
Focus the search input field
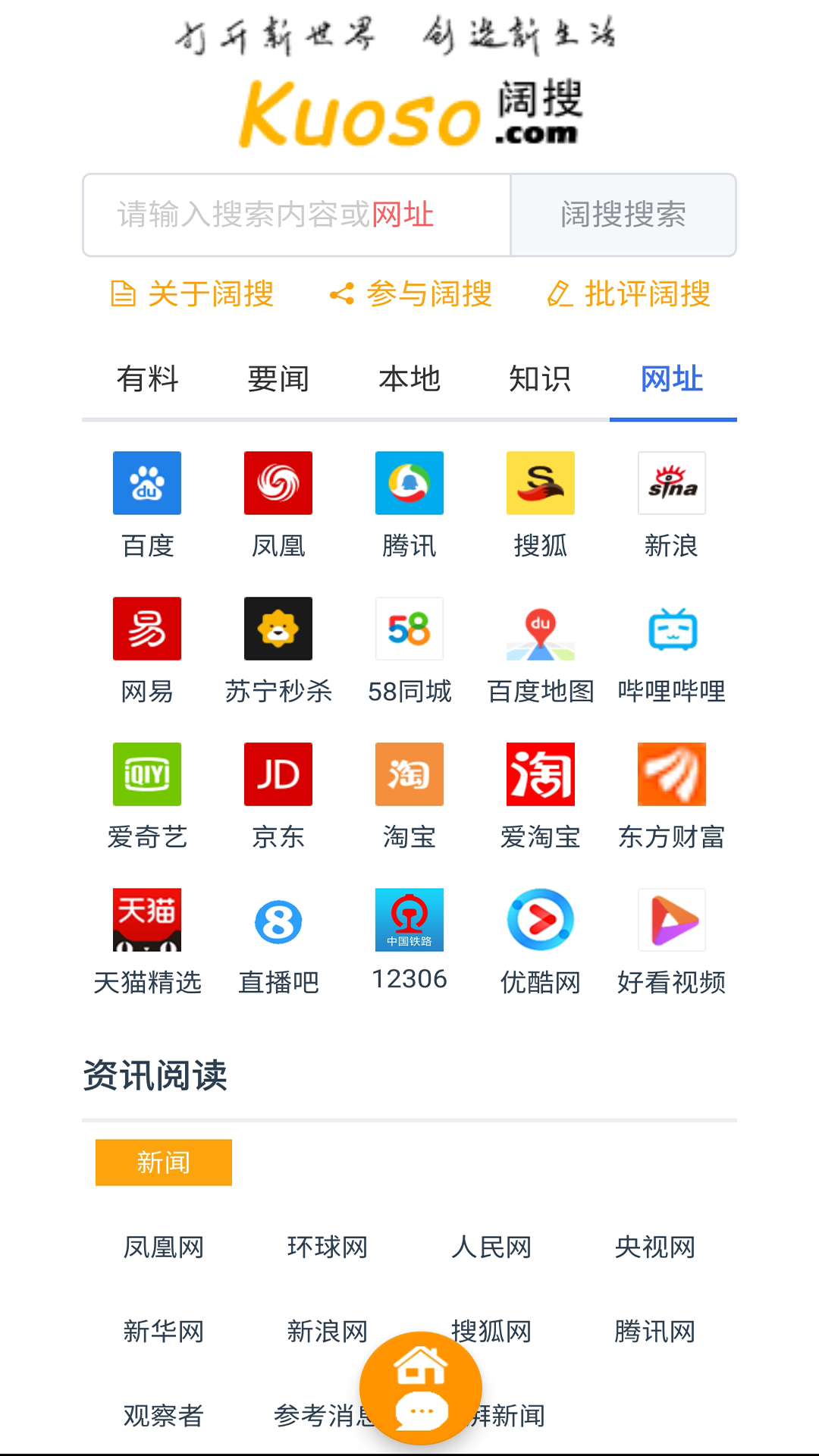point(296,215)
